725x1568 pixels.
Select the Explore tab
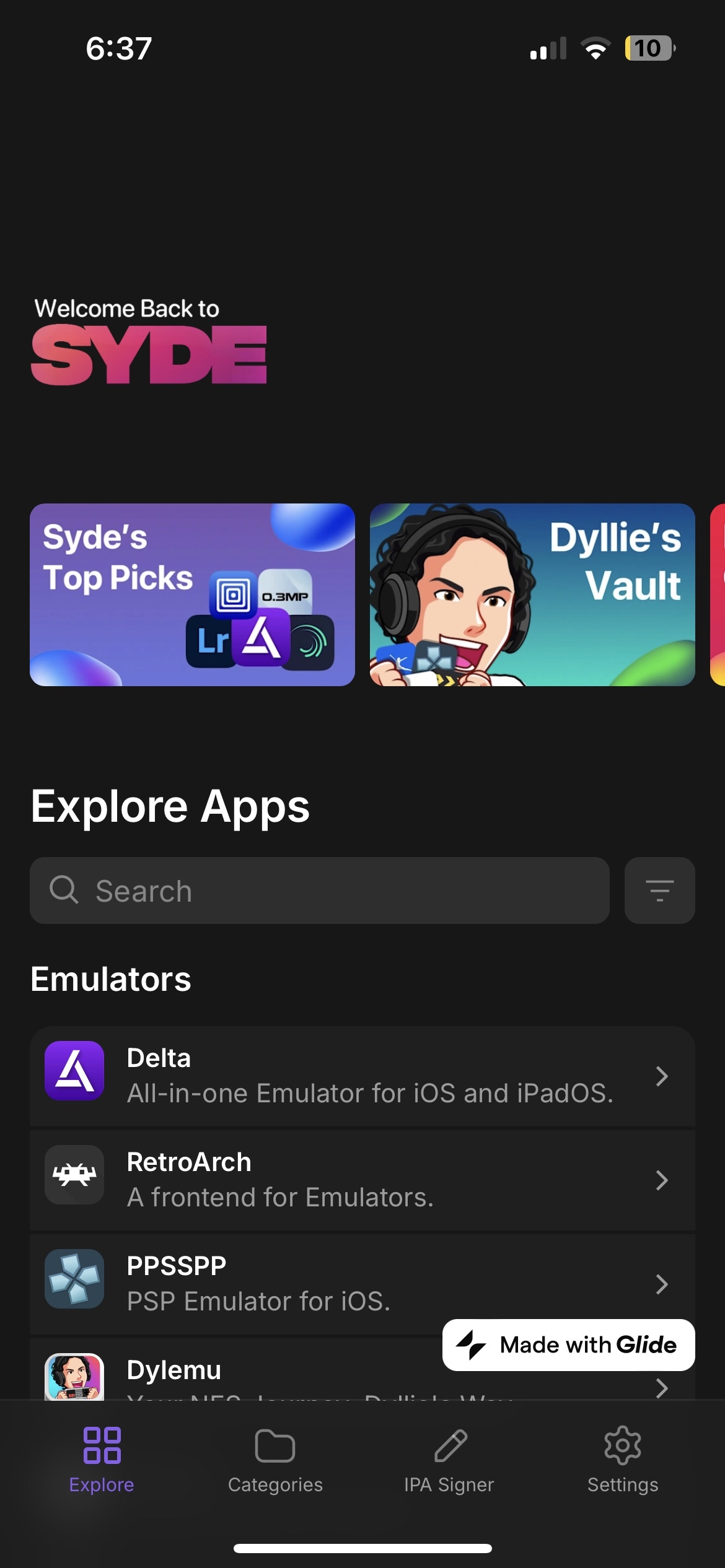[x=102, y=1460]
